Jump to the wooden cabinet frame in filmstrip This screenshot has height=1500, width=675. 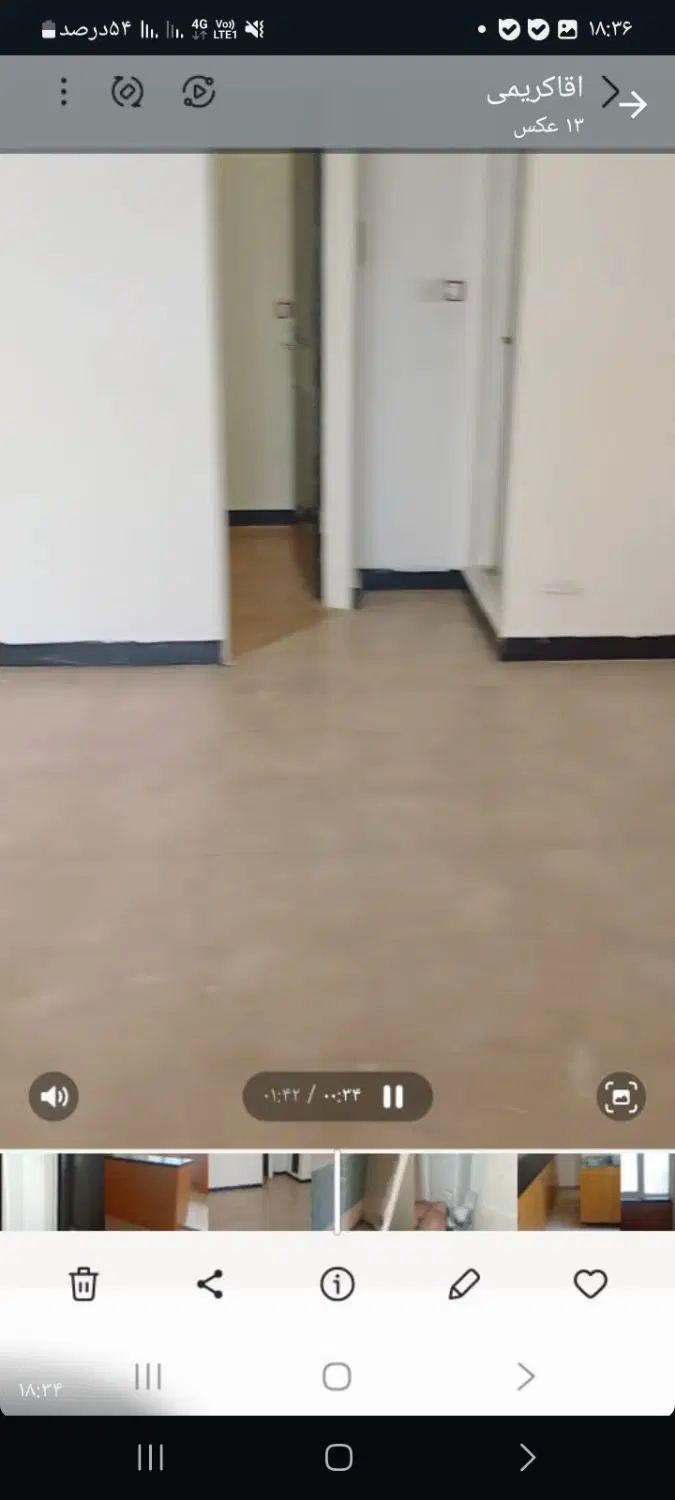(155, 1191)
